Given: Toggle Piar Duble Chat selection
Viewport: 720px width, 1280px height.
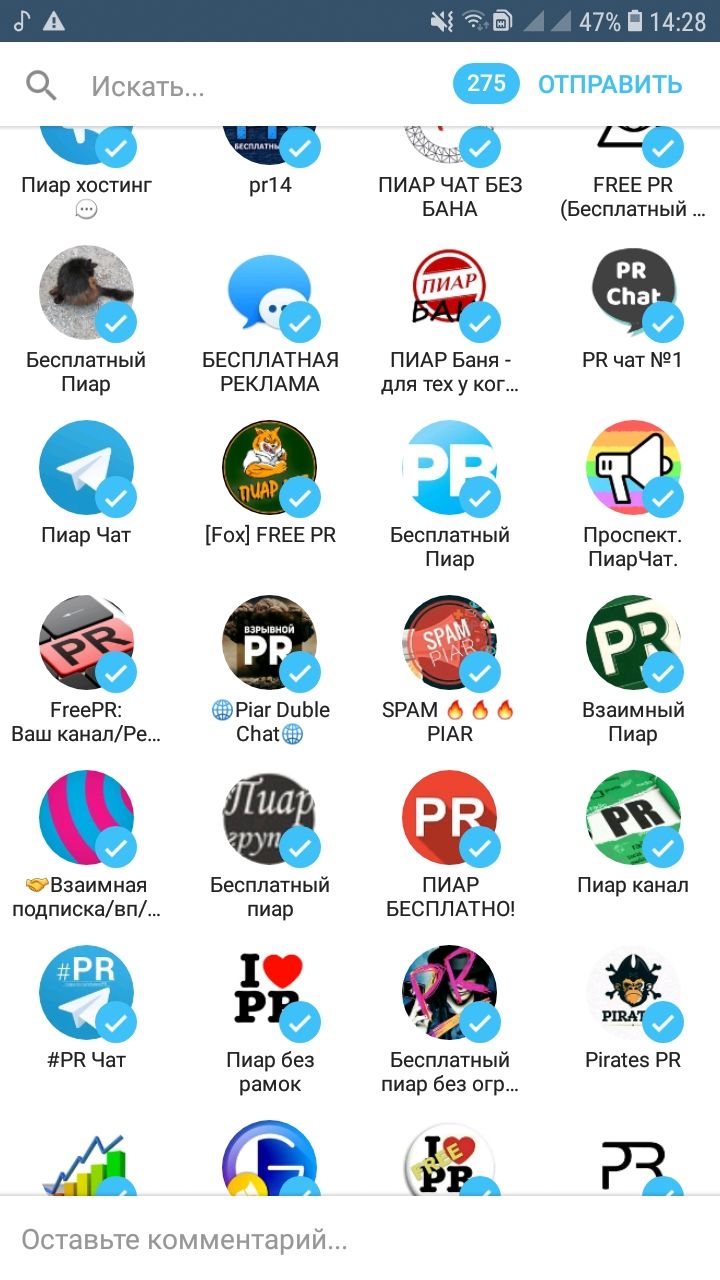Looking at the screenshot, I should tap(270, 643).
